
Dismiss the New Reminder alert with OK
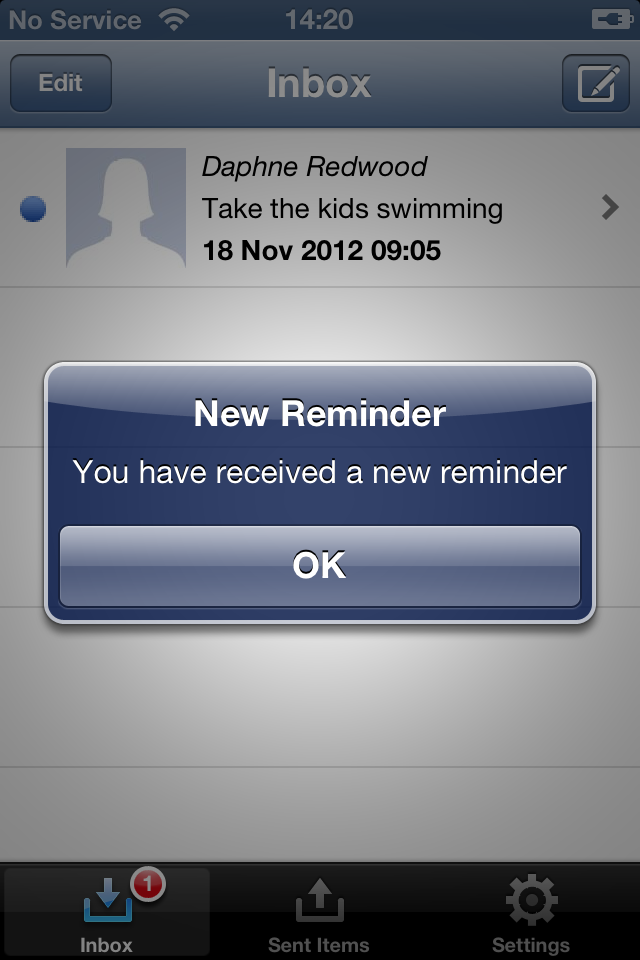(x=320, y=566)
